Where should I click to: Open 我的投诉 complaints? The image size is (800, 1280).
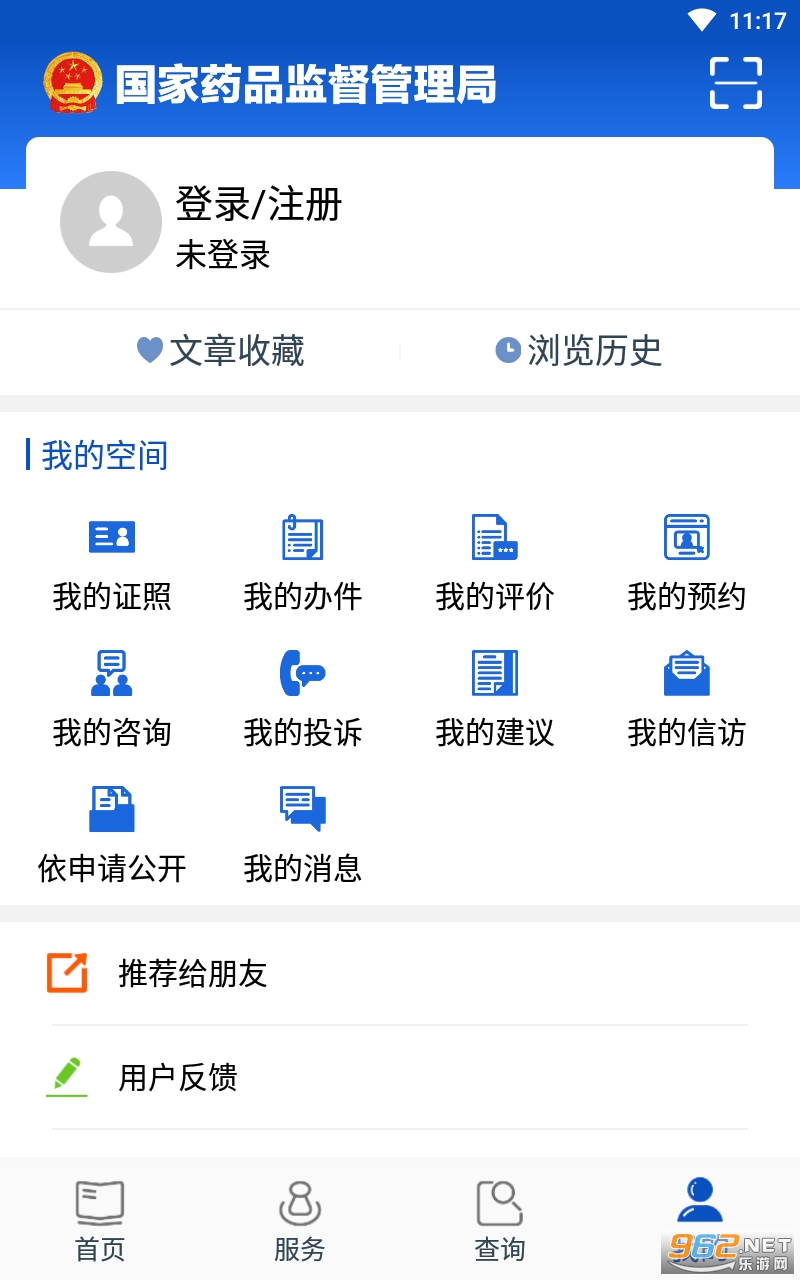click(302, 698)
